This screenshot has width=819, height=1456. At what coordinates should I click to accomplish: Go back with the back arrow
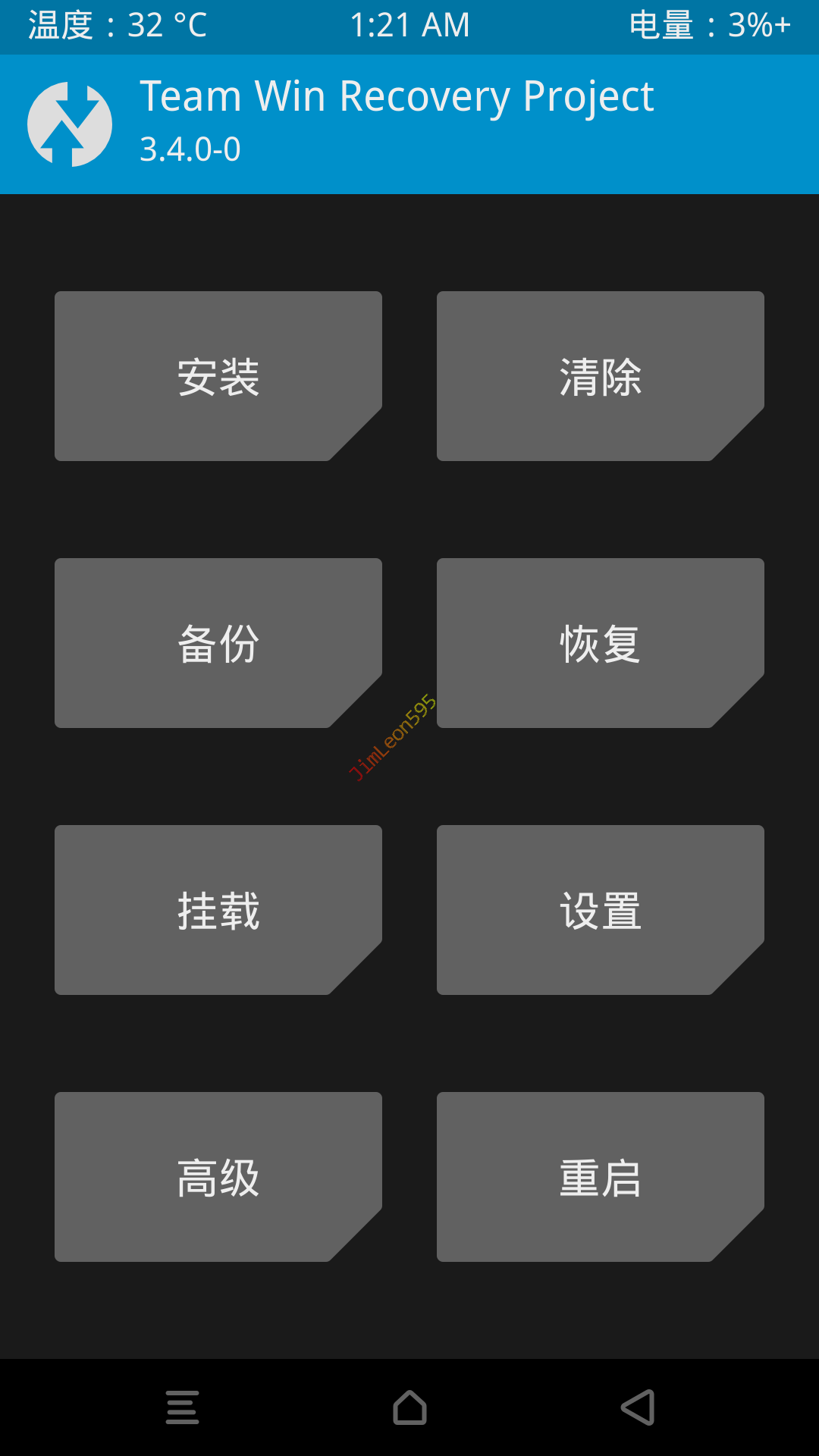pyautogui.click(x=638, y=1407)
